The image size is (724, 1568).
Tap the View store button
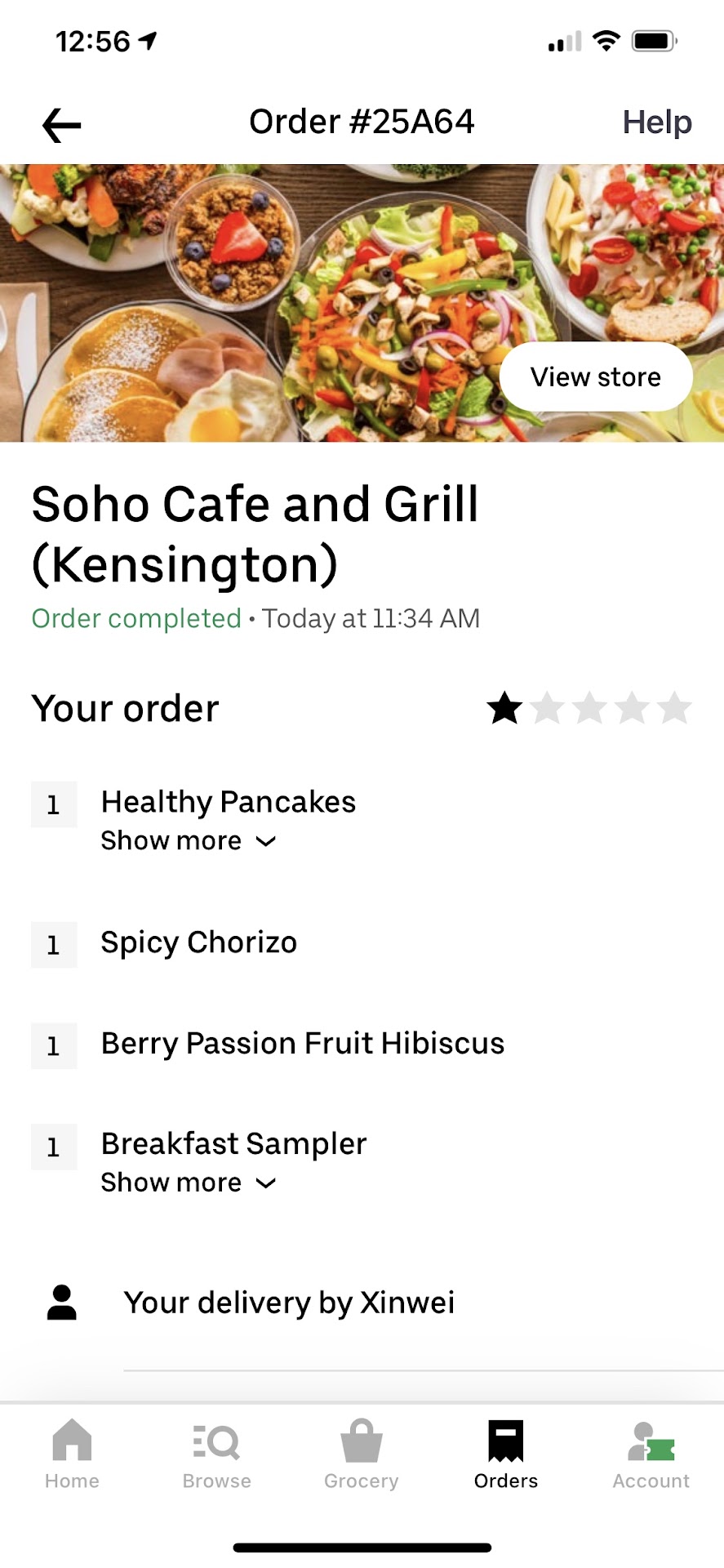point(595,377)
